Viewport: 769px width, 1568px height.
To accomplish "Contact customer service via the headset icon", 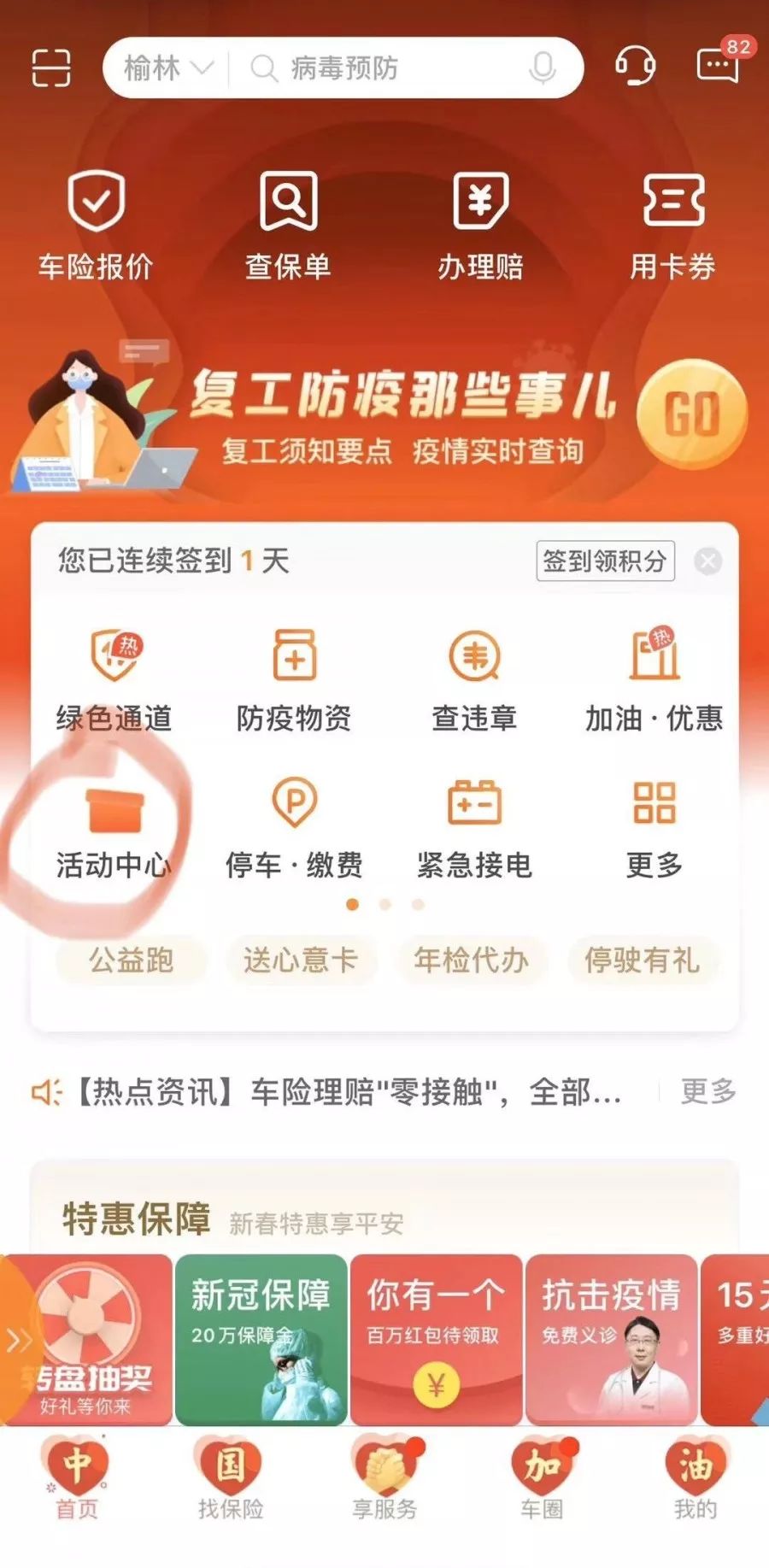I will [x=635, y=65].
